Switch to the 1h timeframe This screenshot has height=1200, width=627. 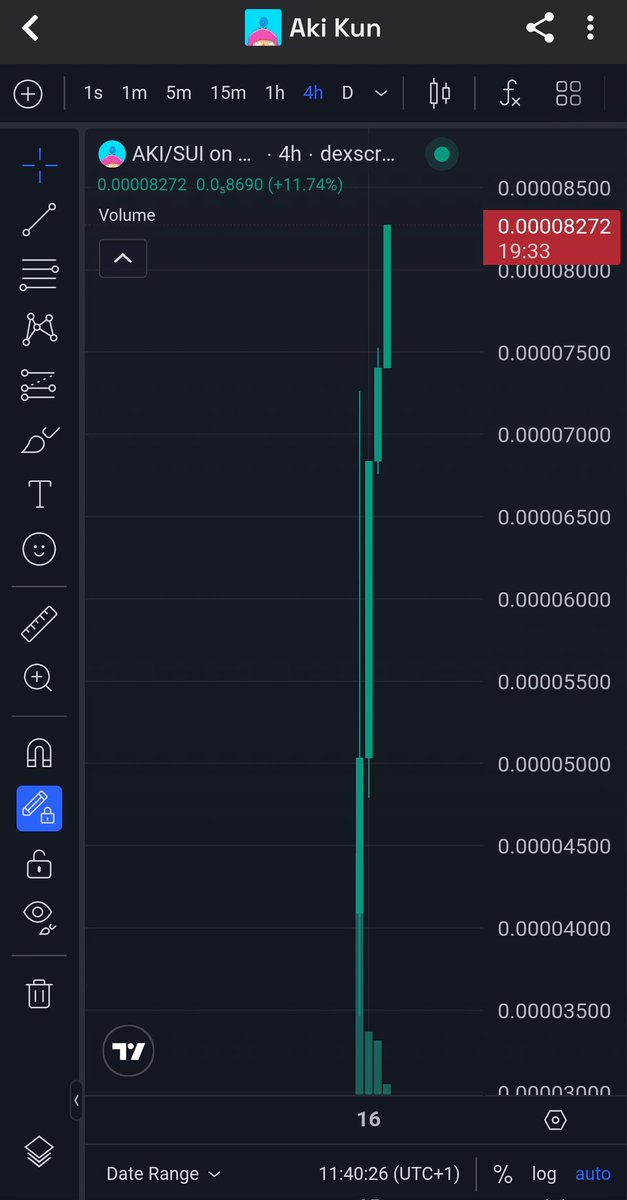[275, 93]
